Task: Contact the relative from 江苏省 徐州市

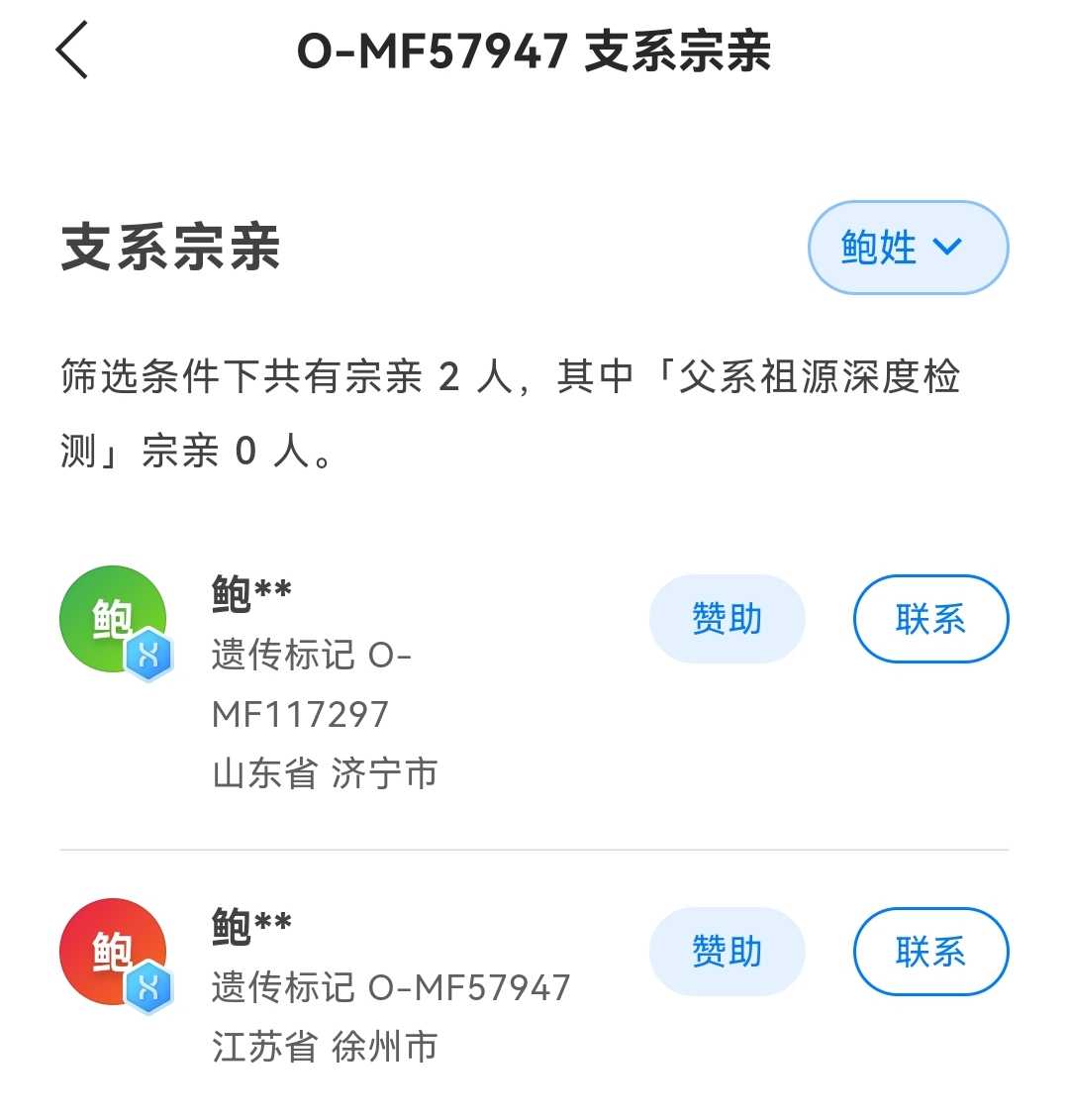Action: (930, 952)
